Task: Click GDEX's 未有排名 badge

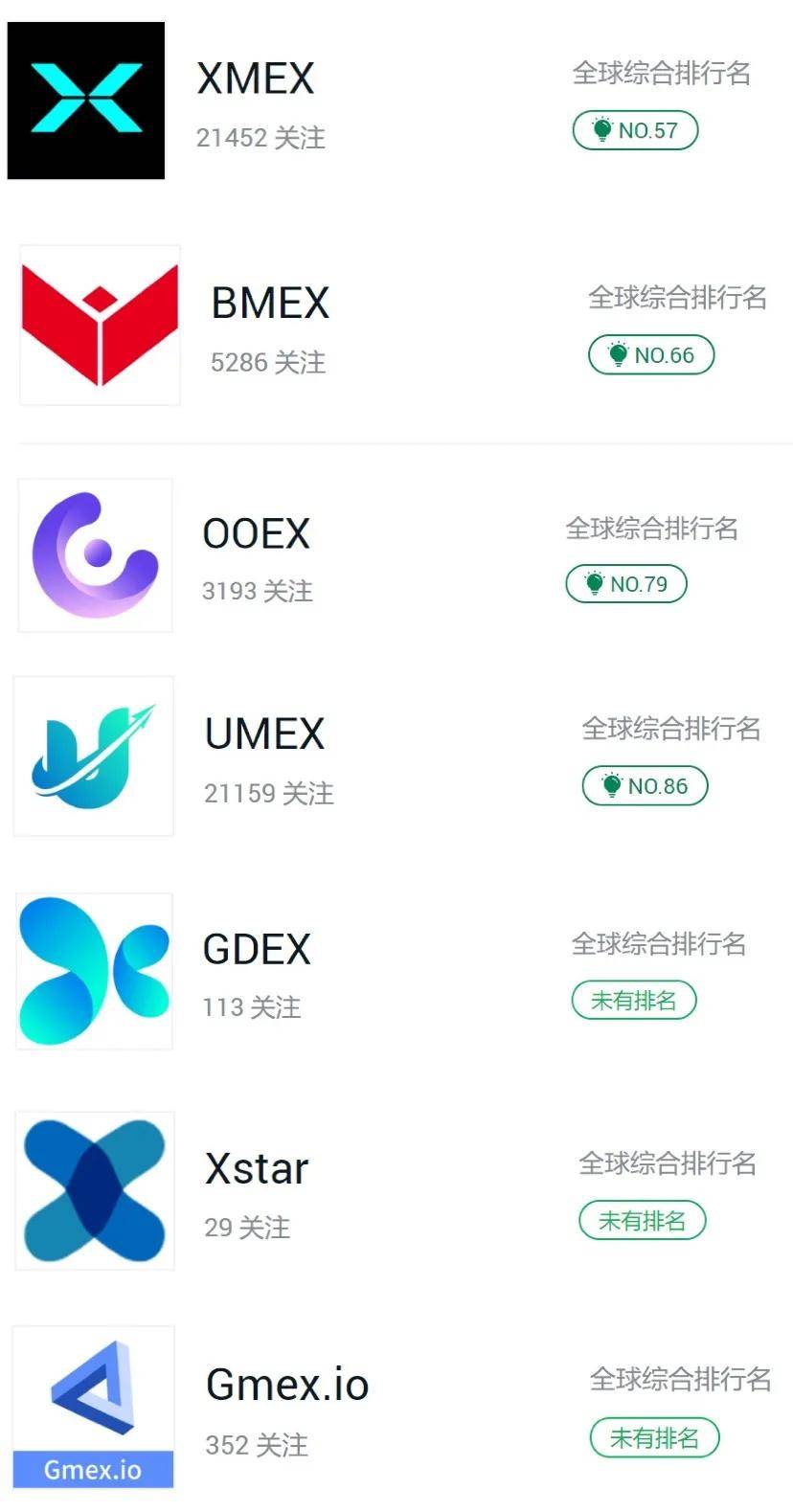Action: (x=635, y=1000)
